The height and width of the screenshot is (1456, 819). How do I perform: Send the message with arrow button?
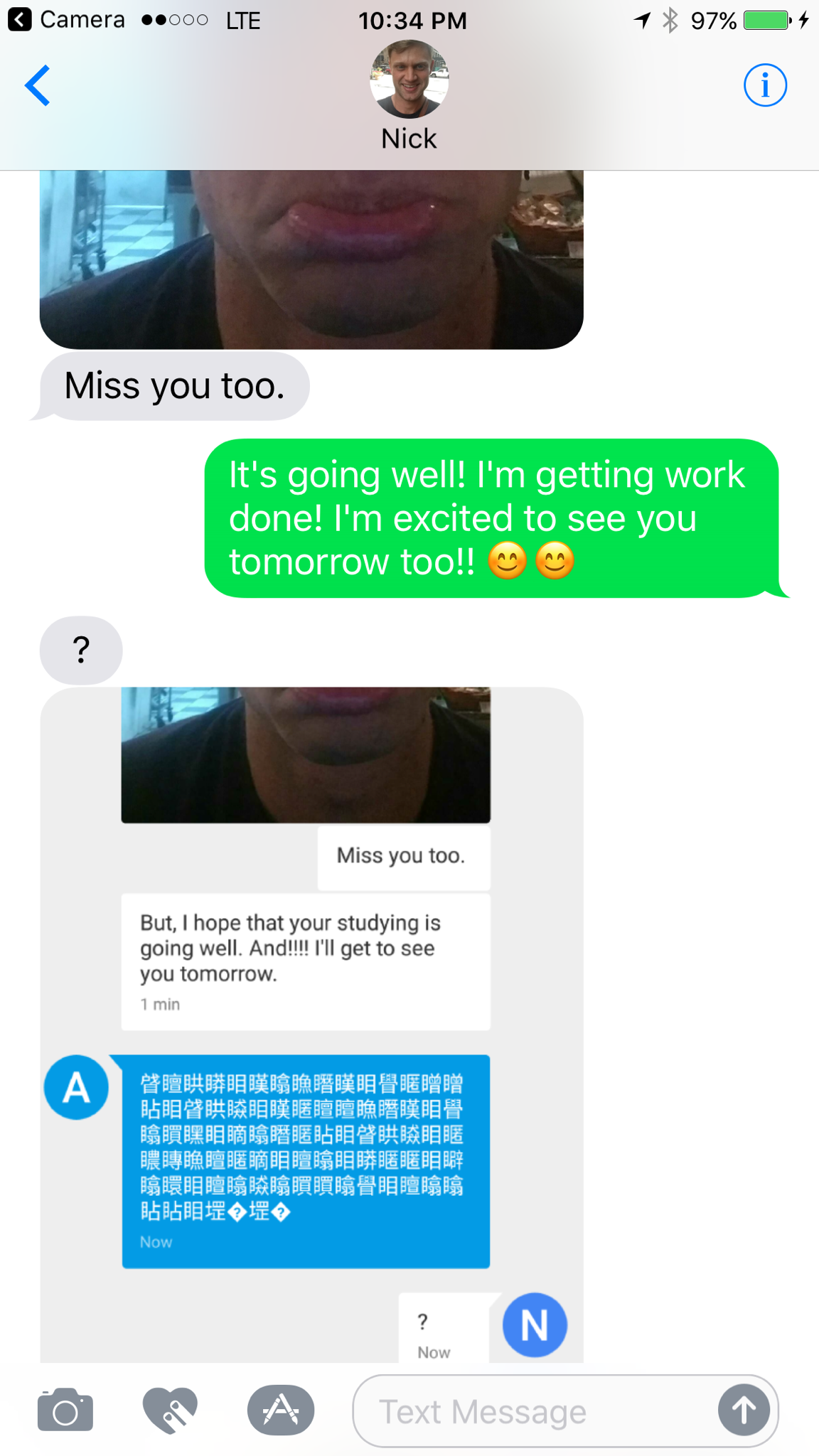click(744, 1410)
